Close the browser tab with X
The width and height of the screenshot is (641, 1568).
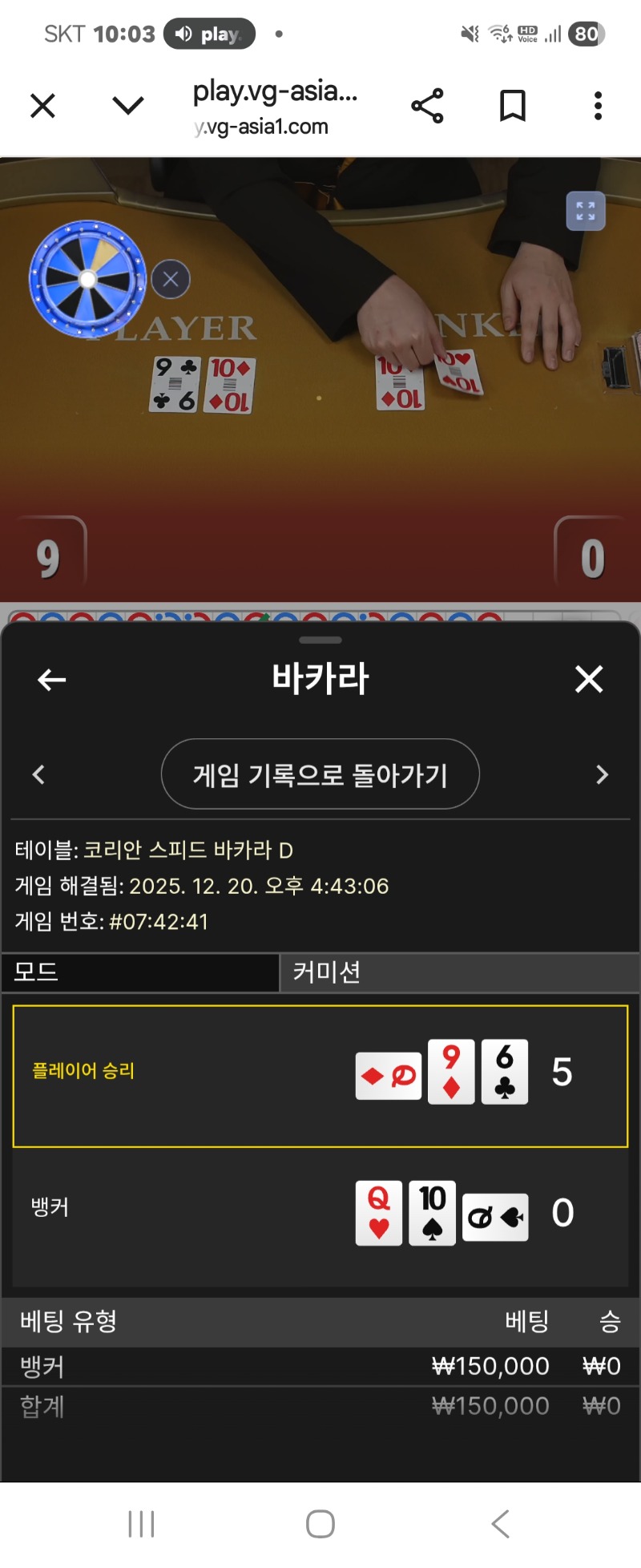point(42,106)
